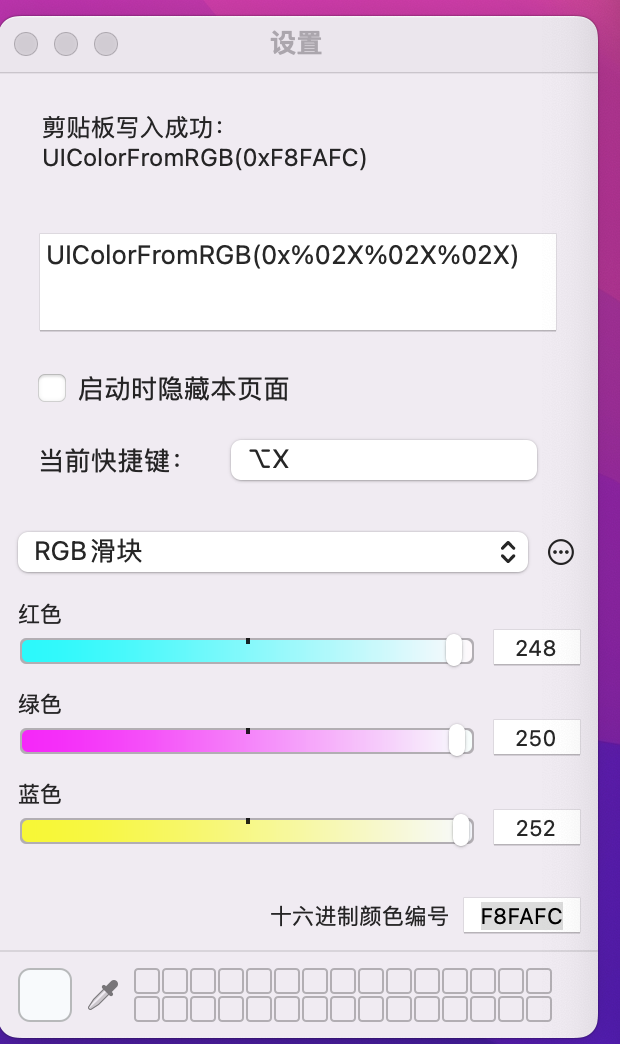Tap the 蓝色 slider track
Viewport: 620px width, 1044px height.
point(240,831)
